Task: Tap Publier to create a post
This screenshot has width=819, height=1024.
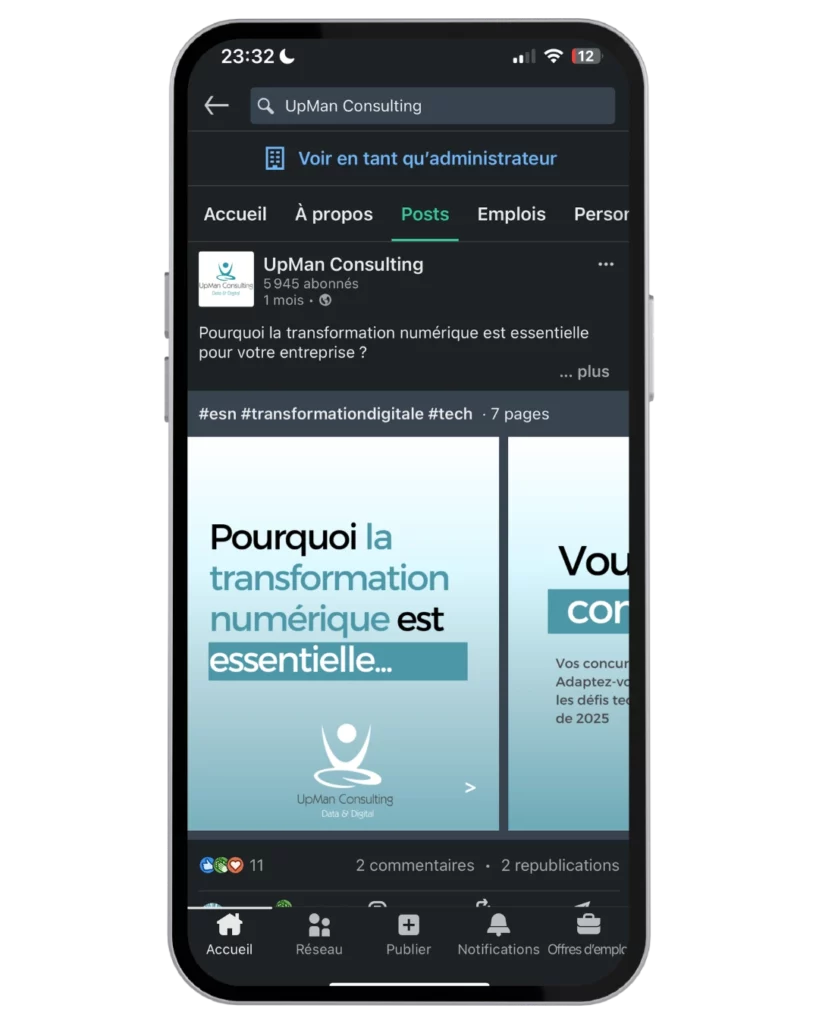Action: click(x=408, y=935)
